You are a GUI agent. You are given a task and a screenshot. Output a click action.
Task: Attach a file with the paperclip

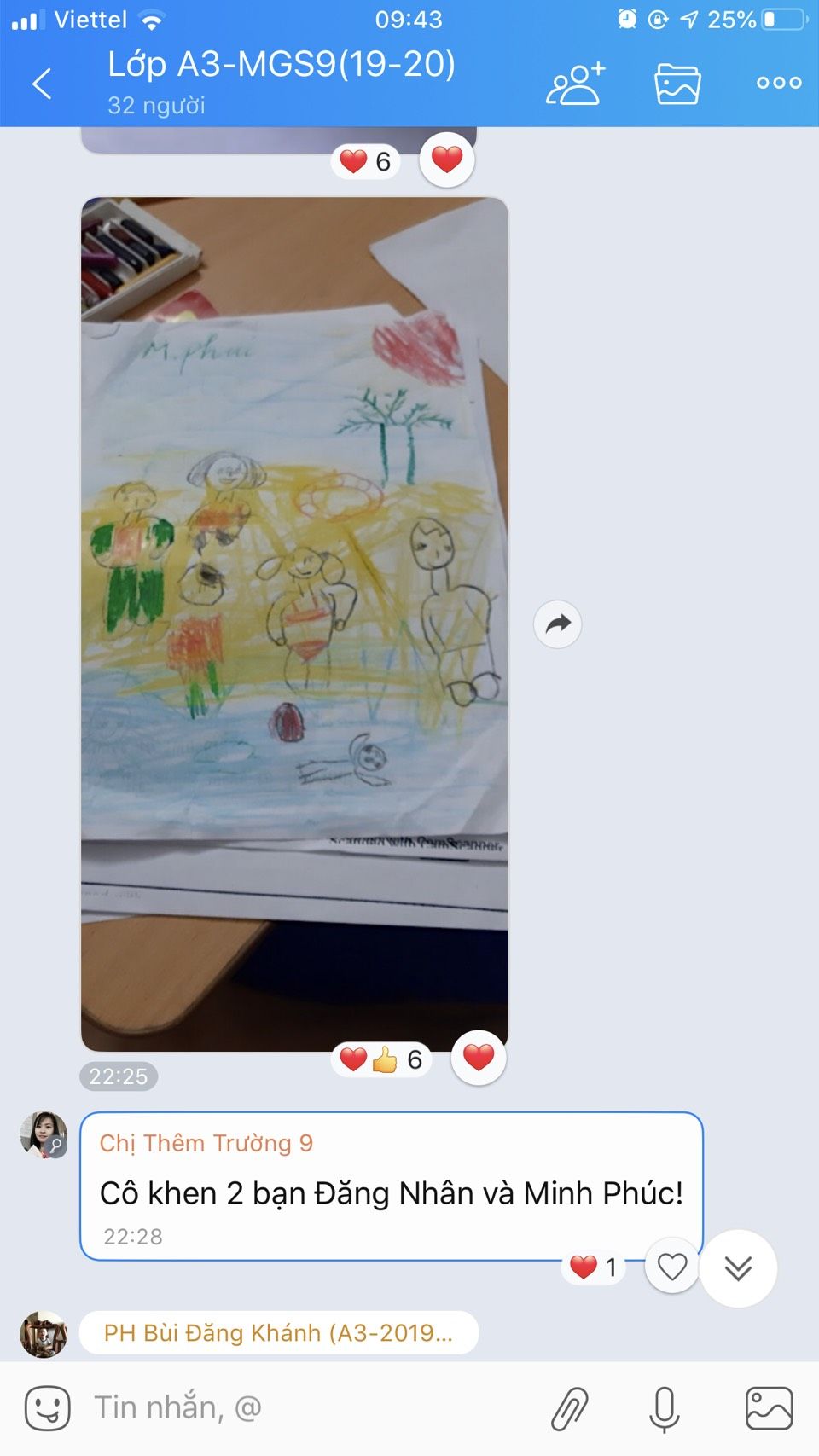click(569, 1407)
